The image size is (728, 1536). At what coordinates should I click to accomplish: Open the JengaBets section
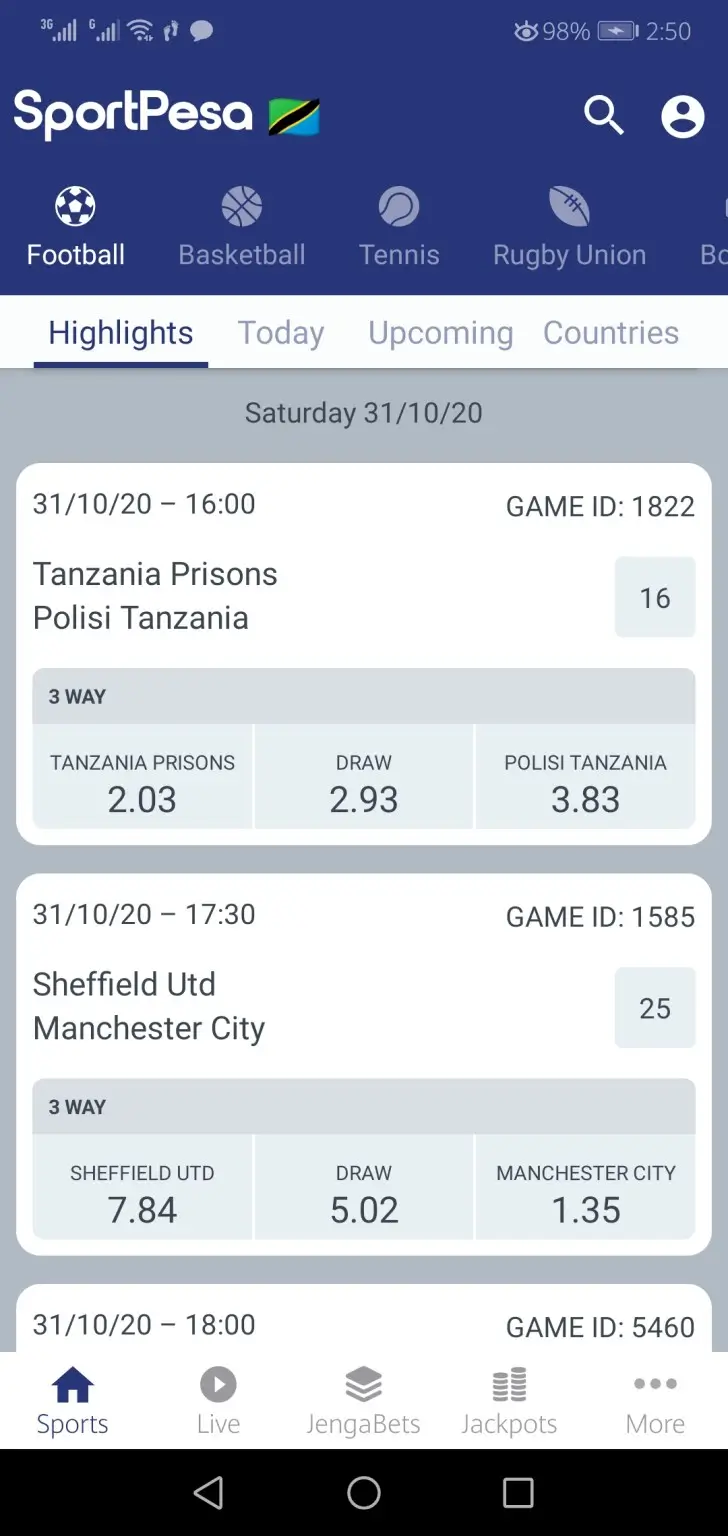363,1398
